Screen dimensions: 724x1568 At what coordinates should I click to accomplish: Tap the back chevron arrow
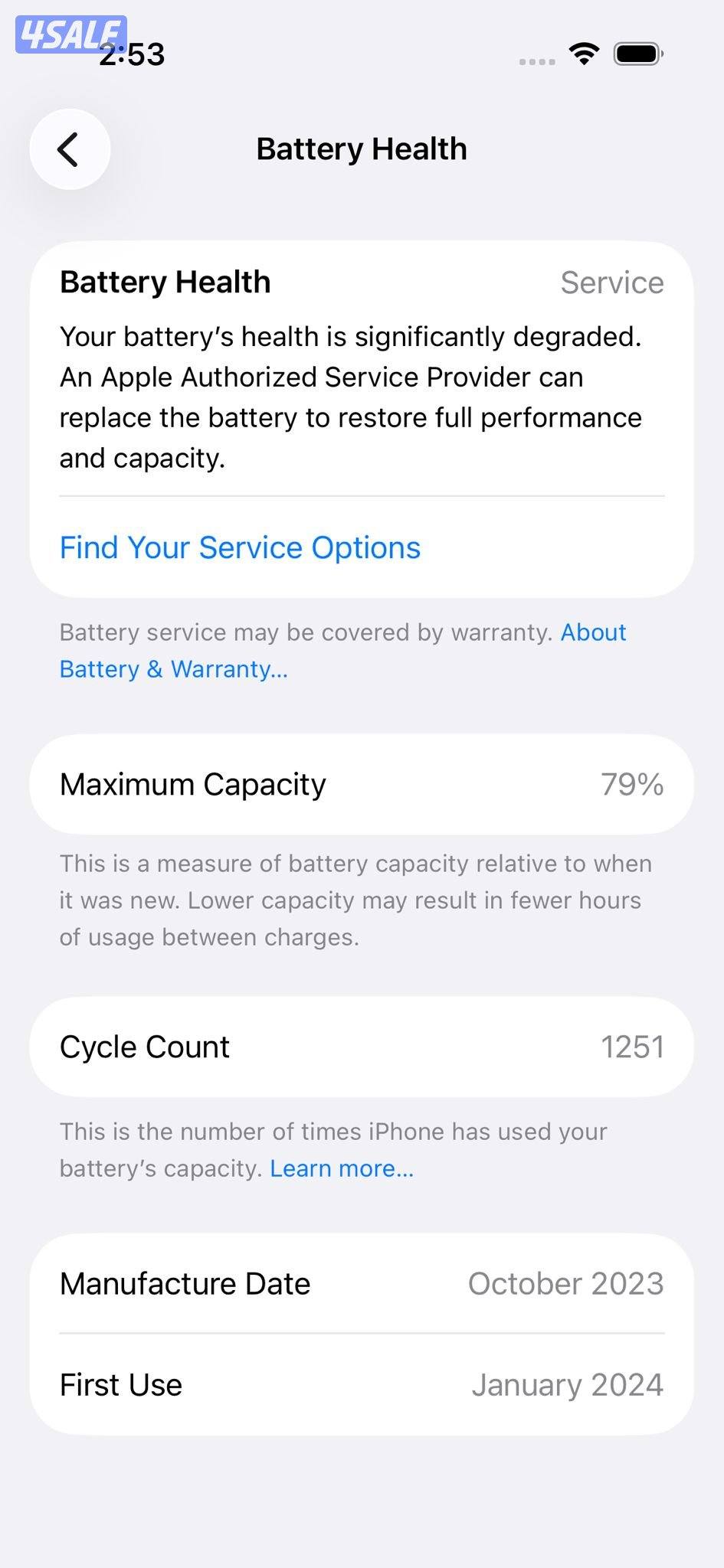pos(70,149)
